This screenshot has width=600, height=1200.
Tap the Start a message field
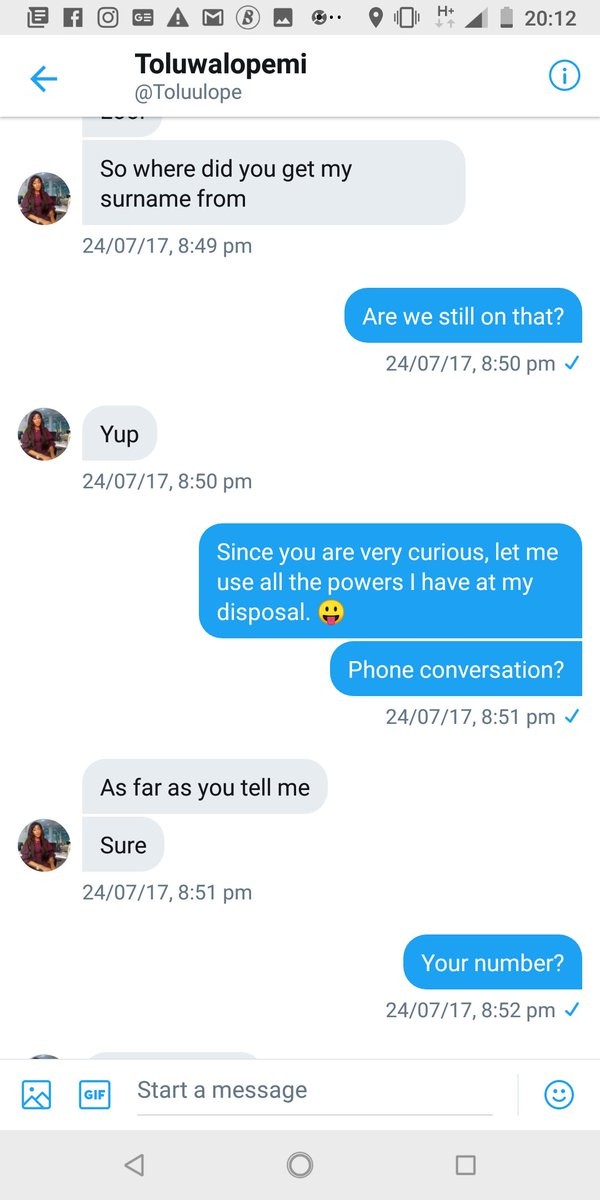[314, 1091]
